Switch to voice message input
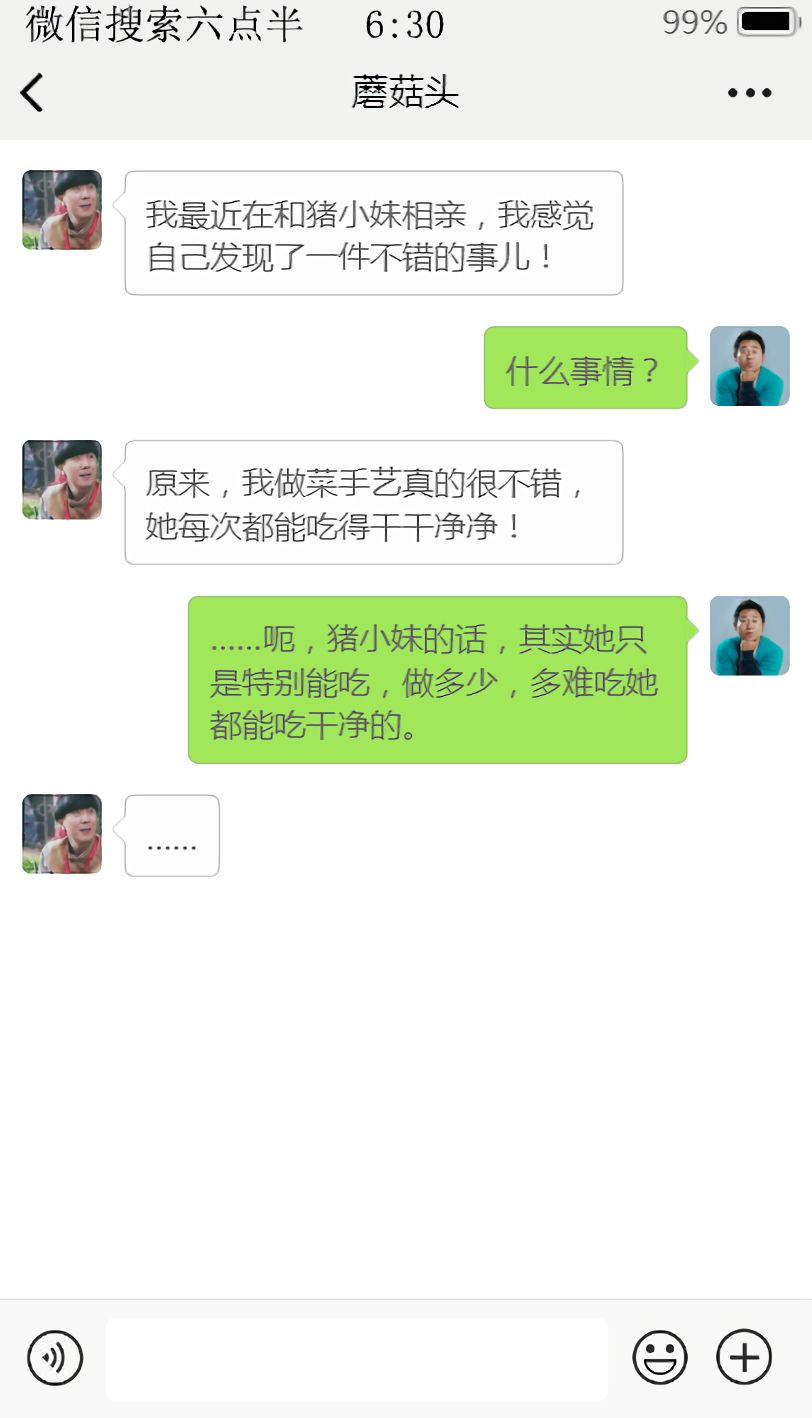 pyautogui.click(x=55, y=1358)
